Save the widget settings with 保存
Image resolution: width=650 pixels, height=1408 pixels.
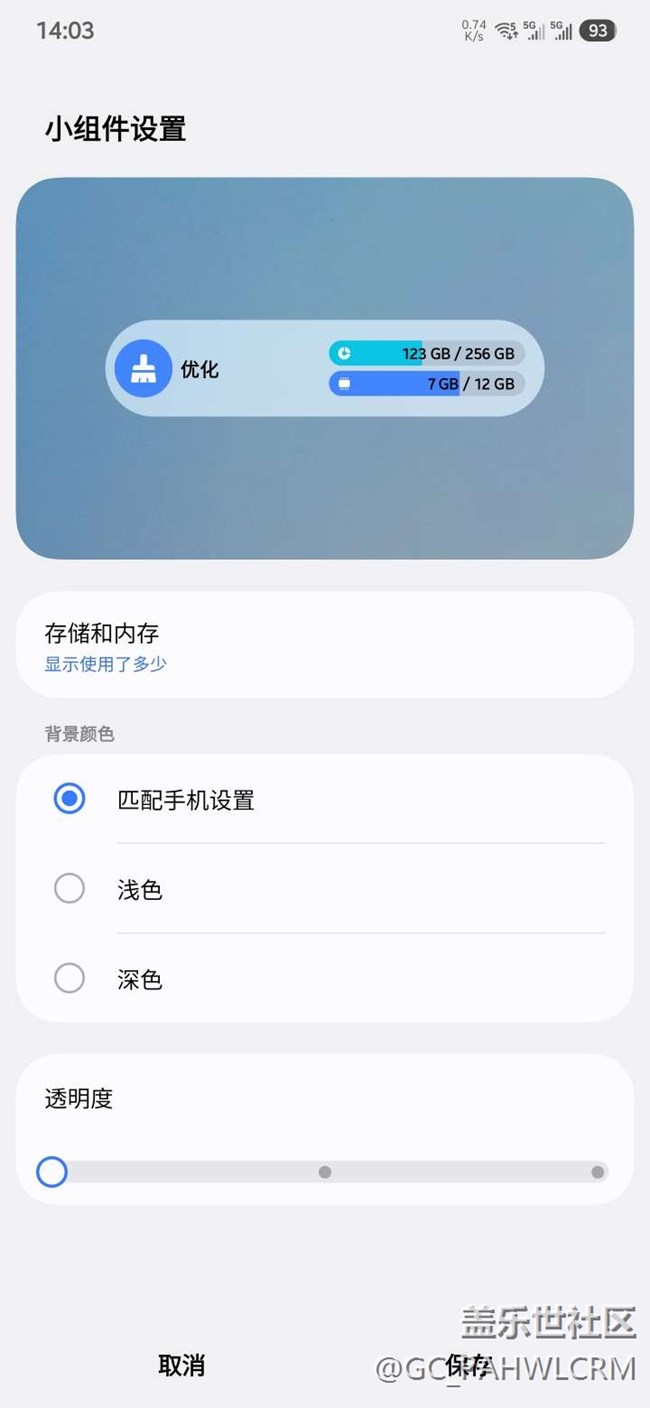tap(469, 1365)
